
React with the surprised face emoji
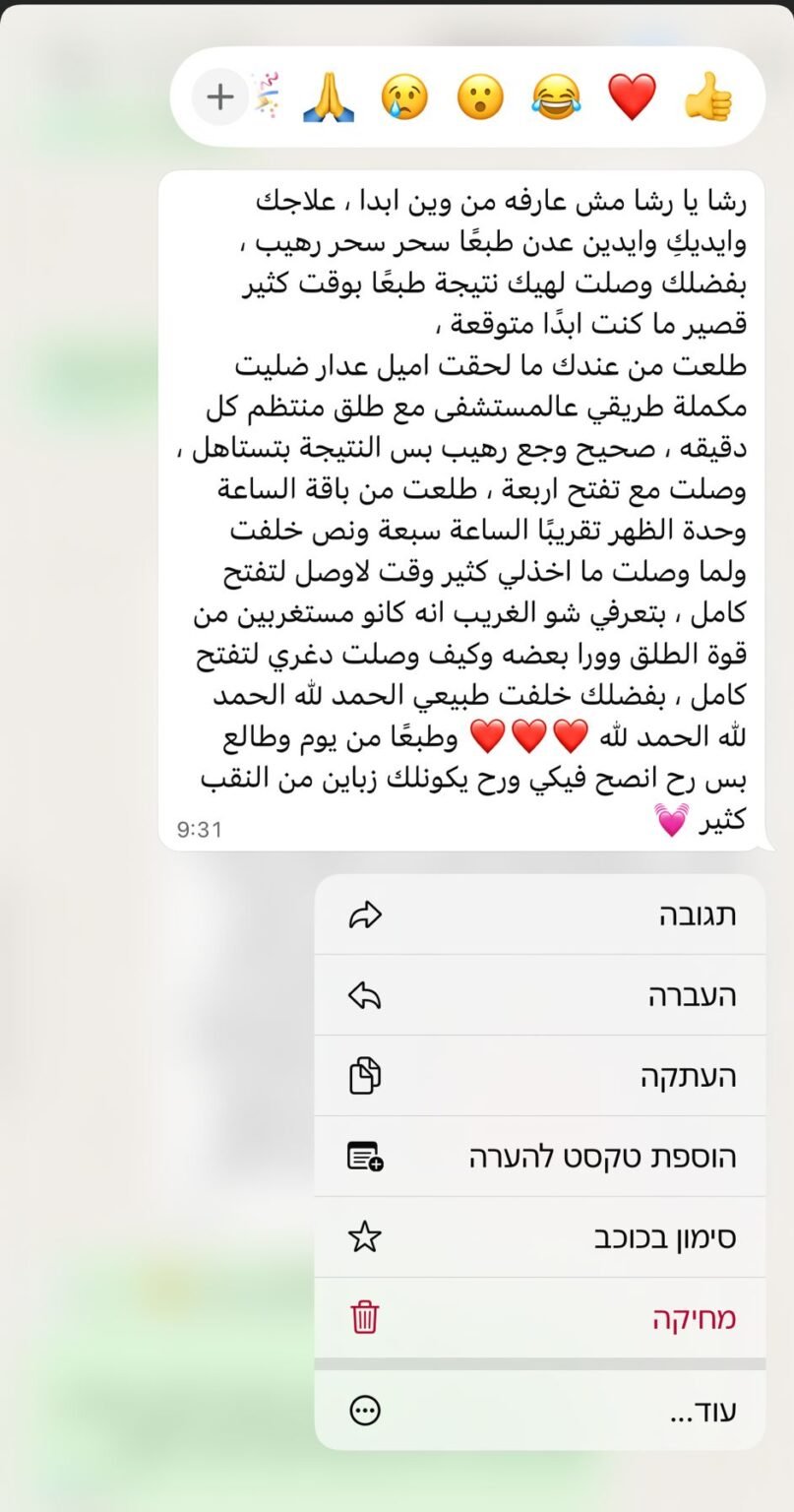tap(480, 97)
